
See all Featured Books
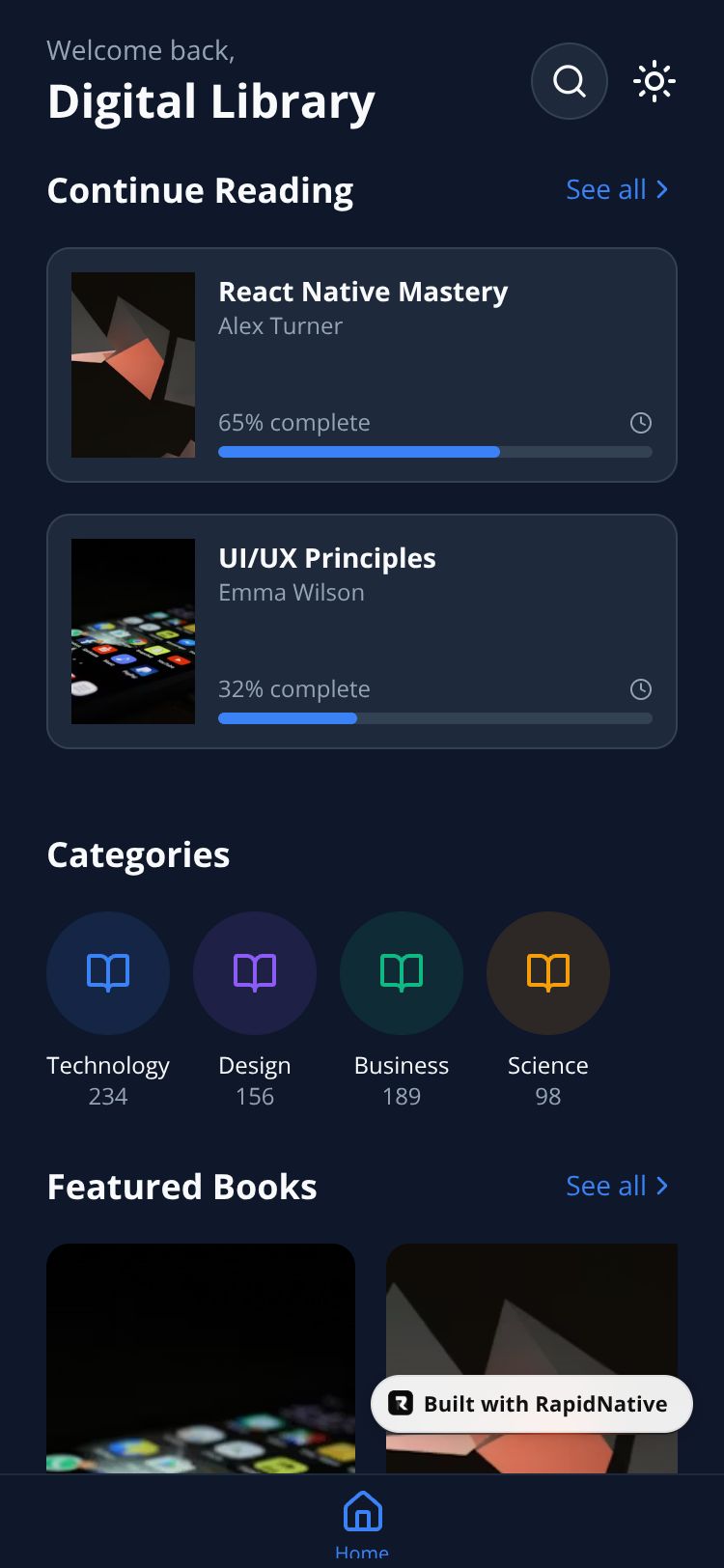point(616,1186)
